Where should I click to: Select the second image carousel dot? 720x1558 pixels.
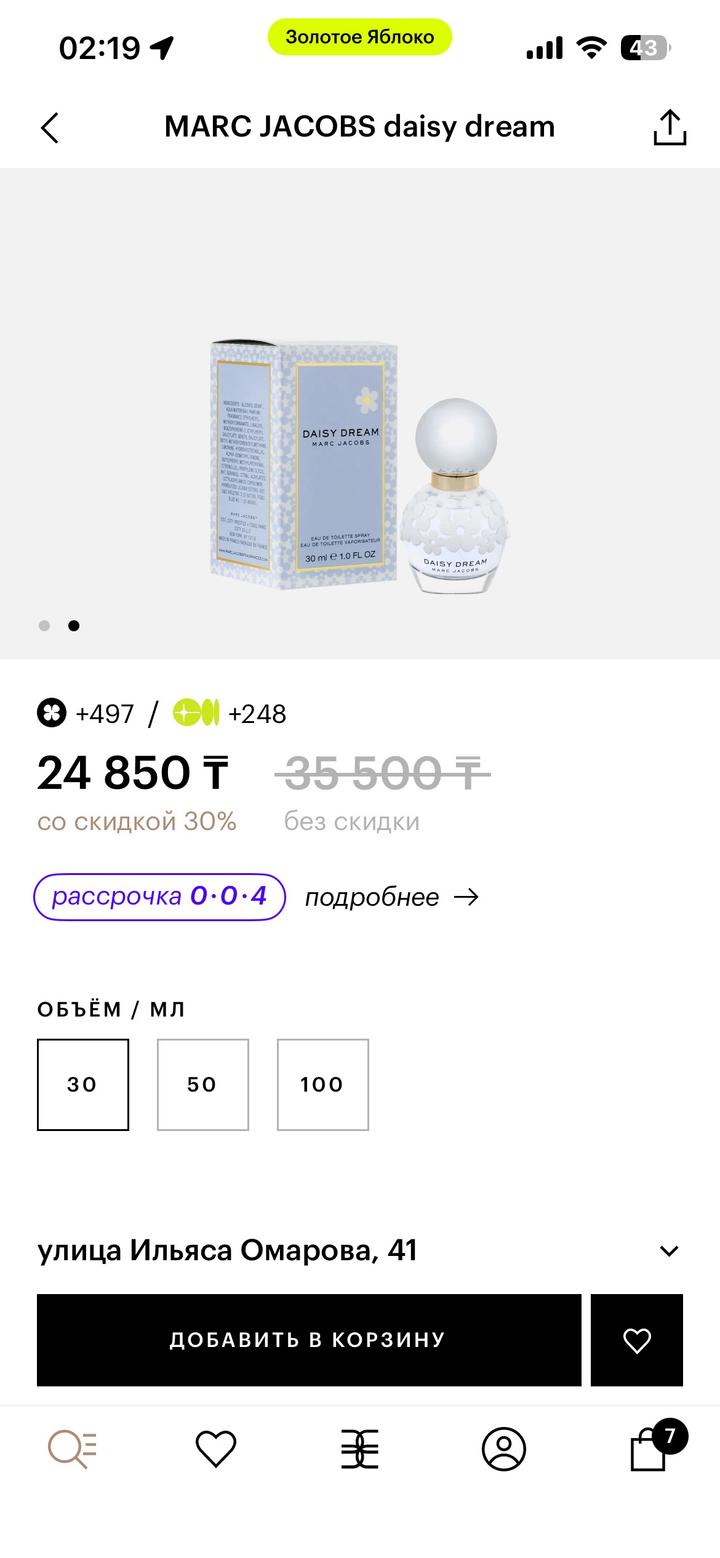73,625
